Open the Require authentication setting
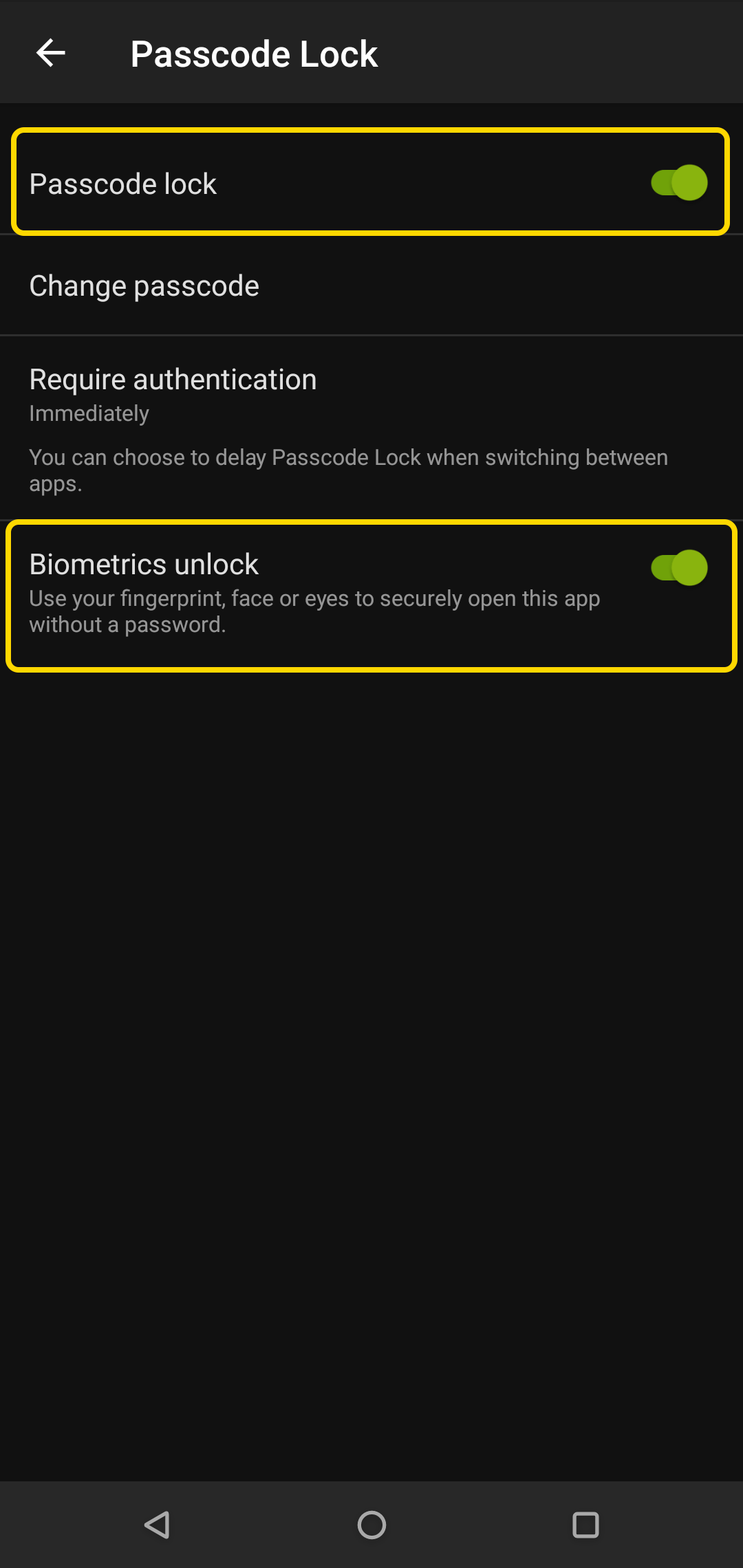Screen dimensions: 743x1568 click(x=371, y=428)
